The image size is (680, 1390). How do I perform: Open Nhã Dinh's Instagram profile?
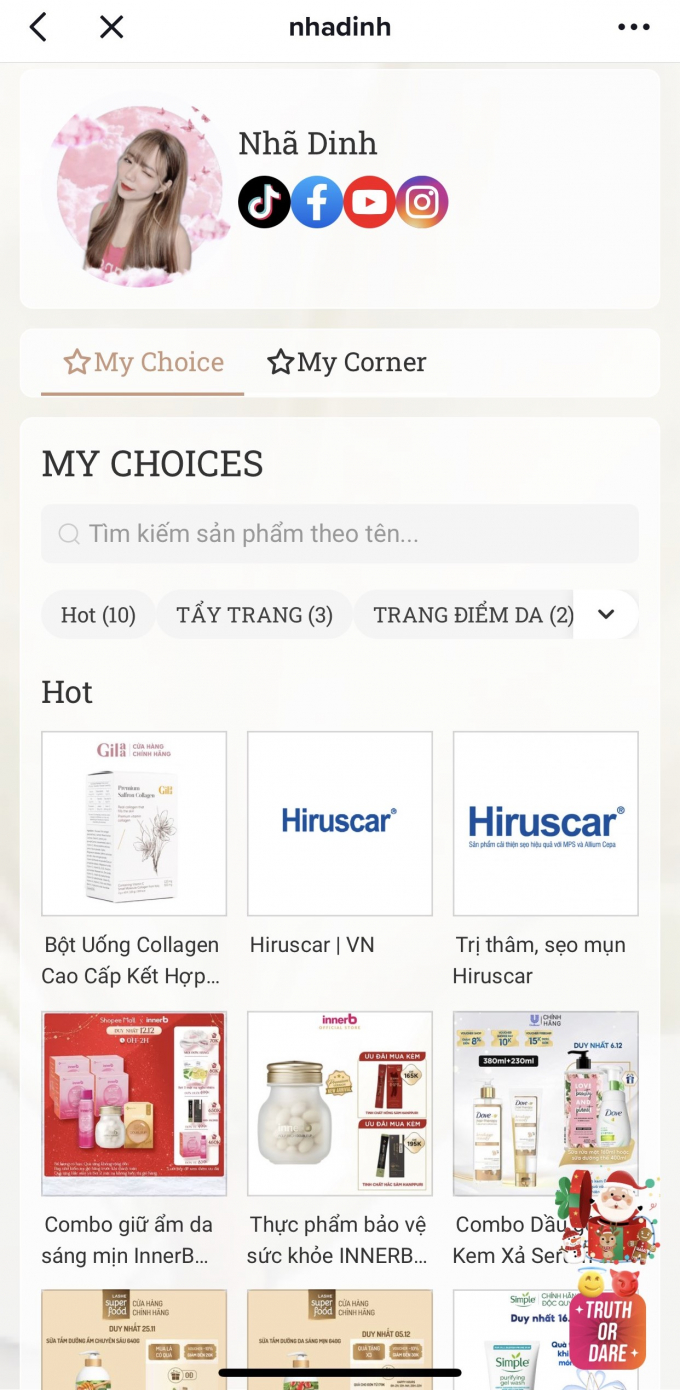[x=422, y=202]
